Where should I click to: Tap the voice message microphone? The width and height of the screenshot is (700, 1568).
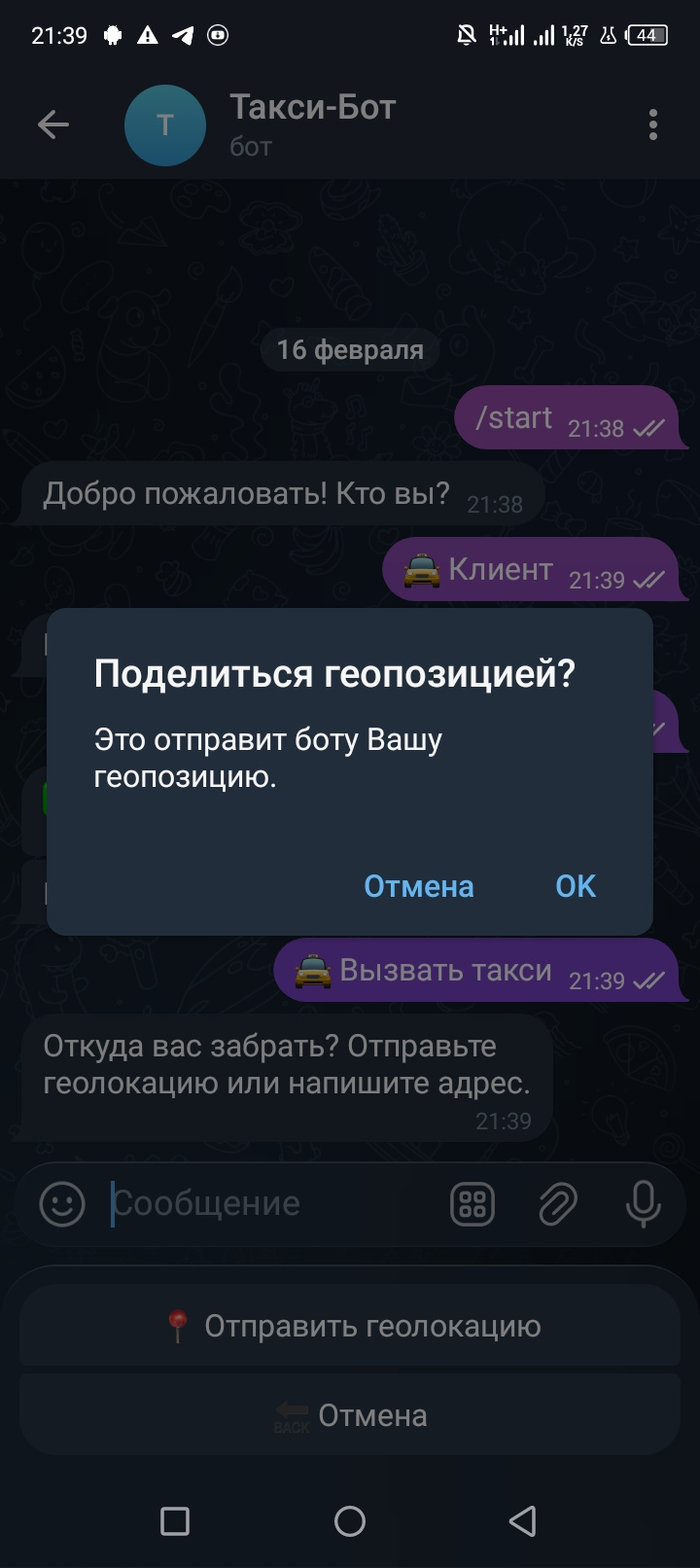[x=643, y=1204]
